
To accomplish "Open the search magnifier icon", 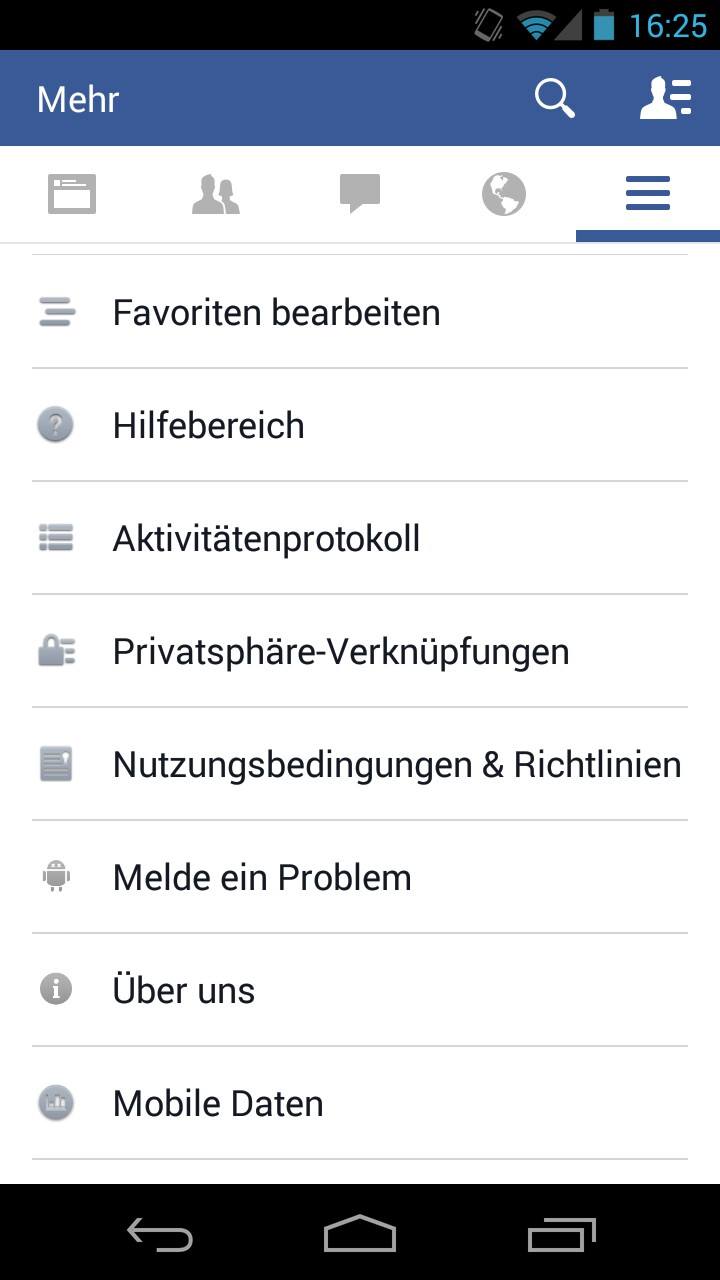I will [x=554, y=98].
